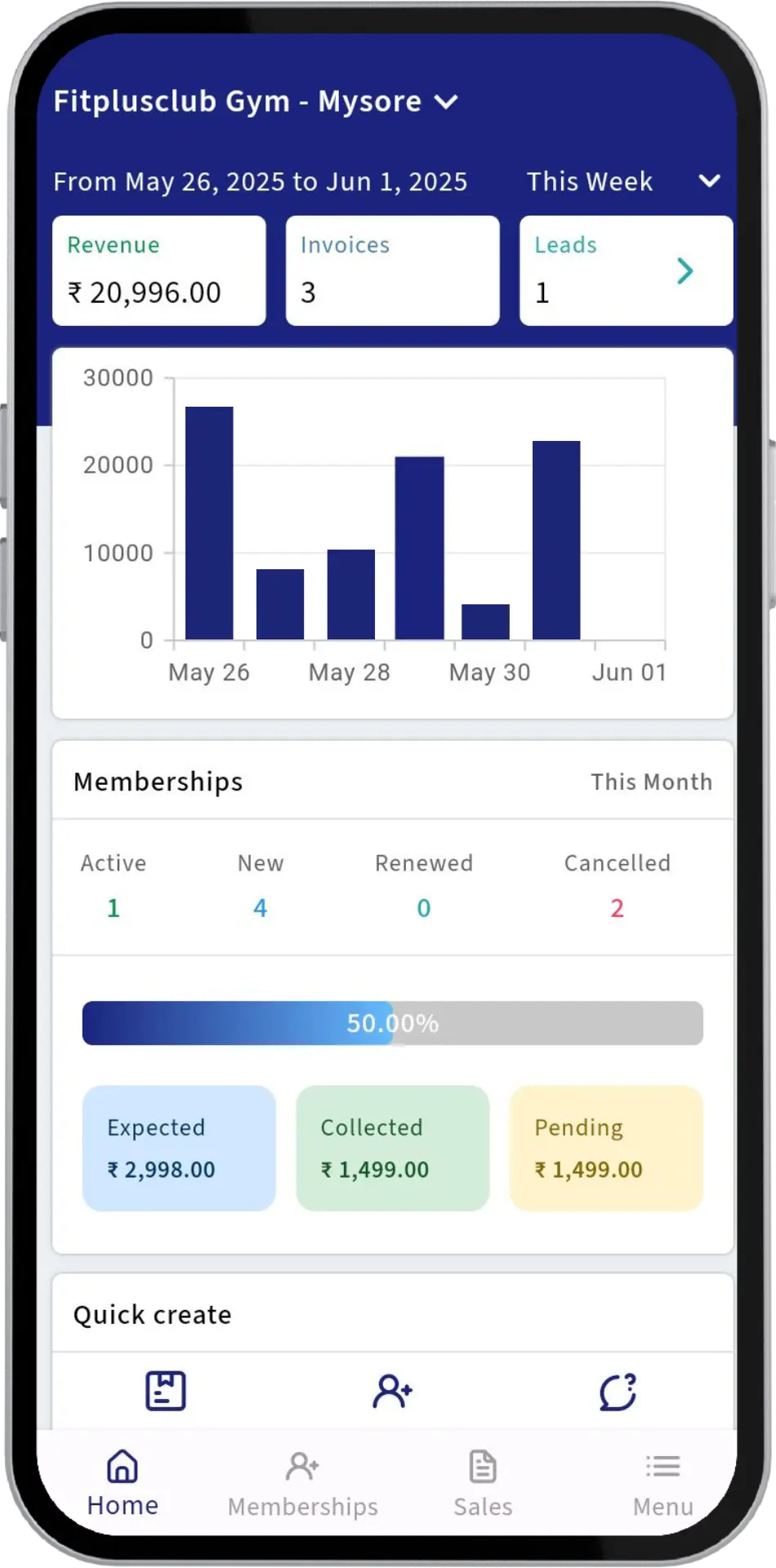Switch to the Memberships tab
This screenshot has height=1568, width=776.
click(x=302, y=1482)
